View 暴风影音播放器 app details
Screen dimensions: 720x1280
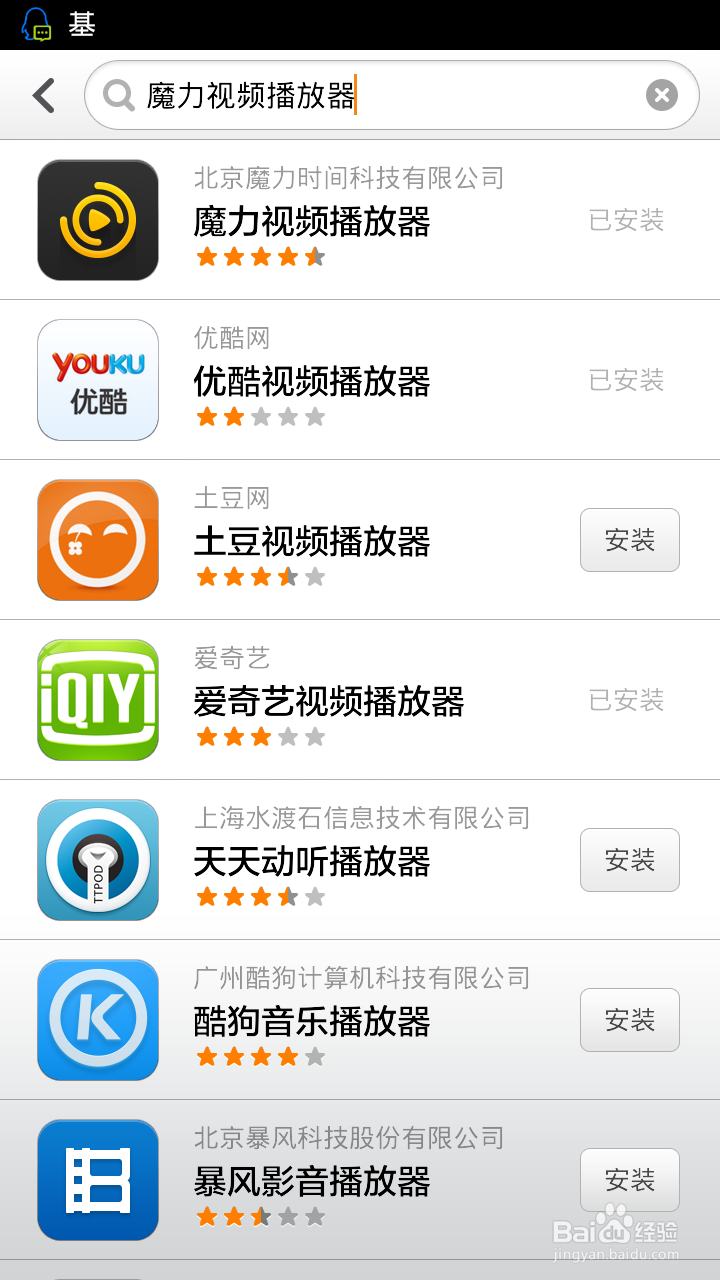coord(290,1180)
